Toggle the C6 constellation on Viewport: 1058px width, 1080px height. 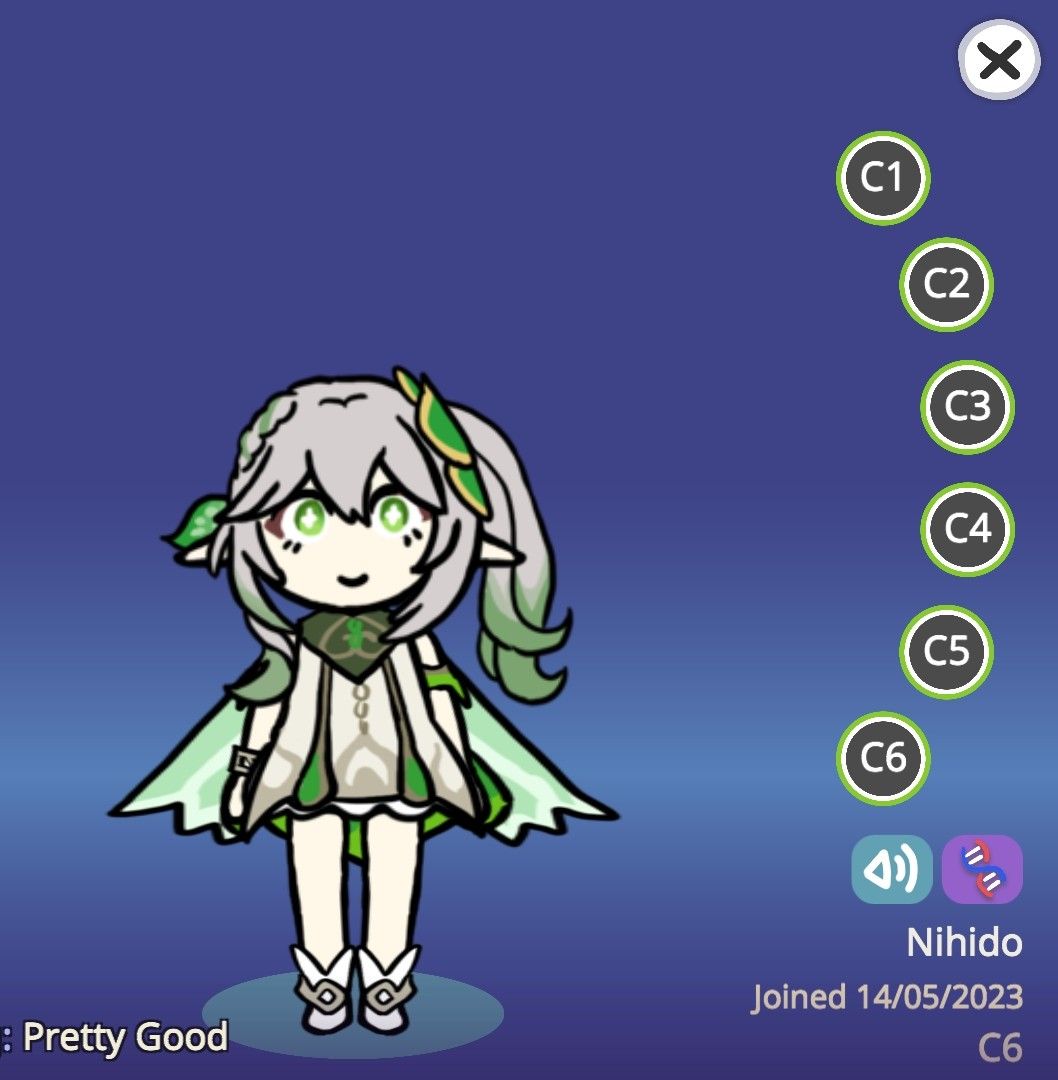point(883,757)
